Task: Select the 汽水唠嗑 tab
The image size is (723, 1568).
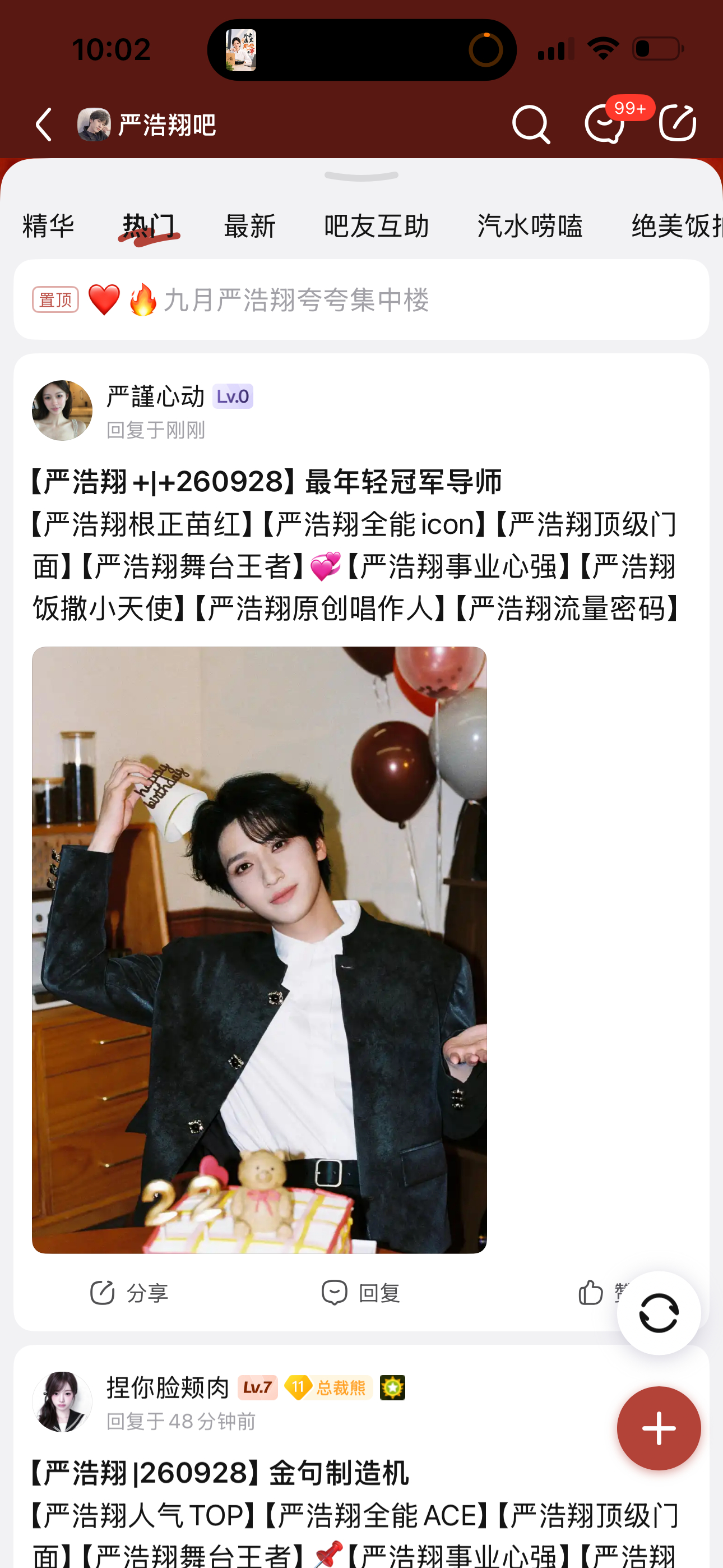Action: pyautogui.click(x=530, y=226)
